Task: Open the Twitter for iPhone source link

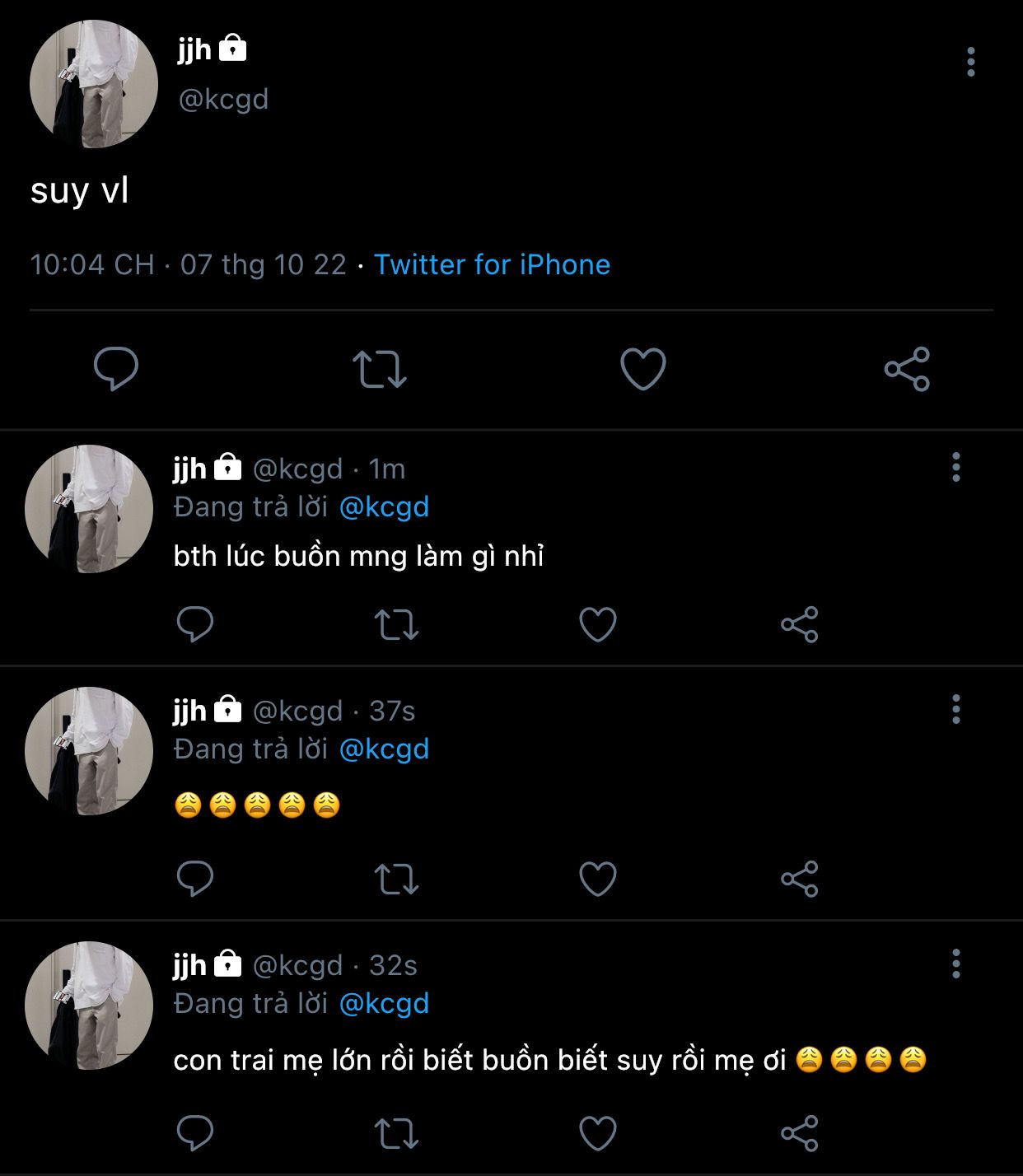Action: click(492, 264)
